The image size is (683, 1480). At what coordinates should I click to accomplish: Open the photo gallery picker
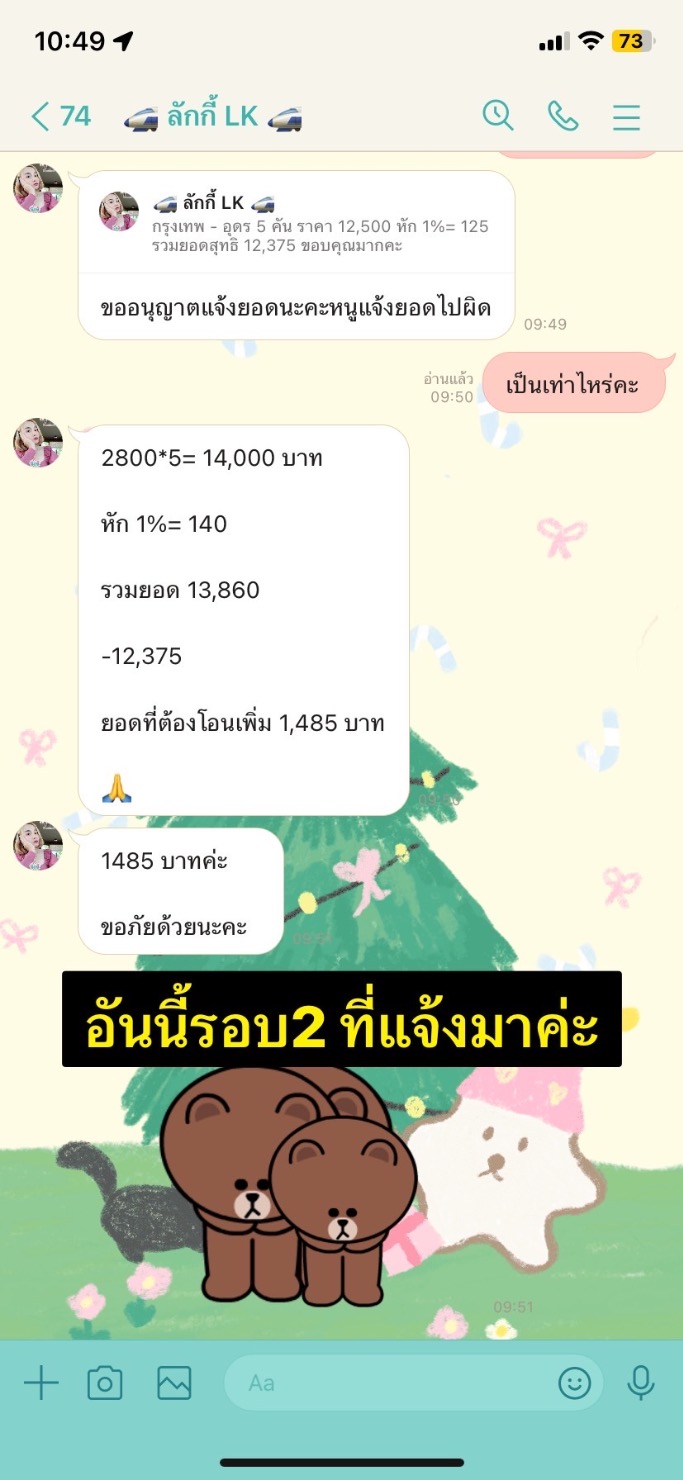click(174, 1383)
